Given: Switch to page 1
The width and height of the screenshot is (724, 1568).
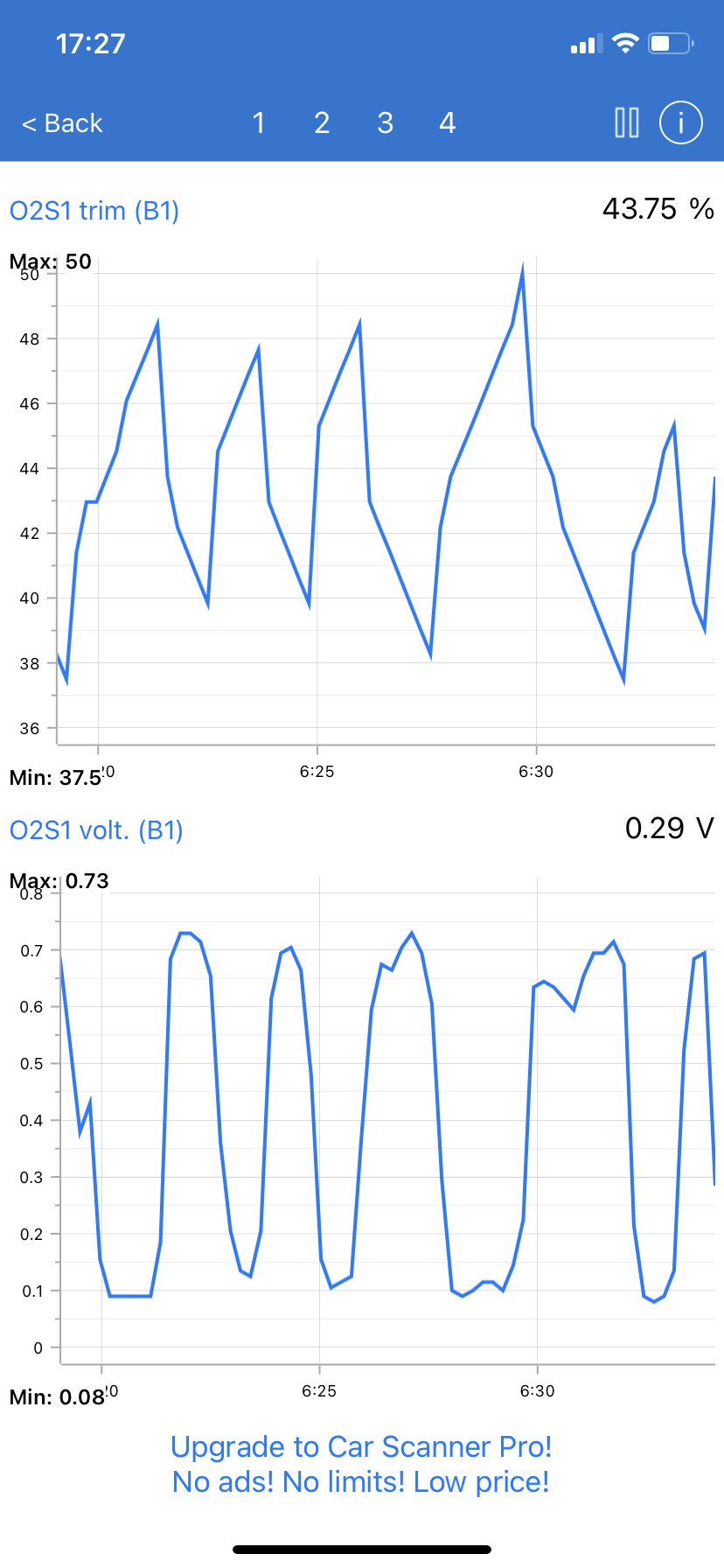Looking at the screenshot, I should (x=259, y=123).
